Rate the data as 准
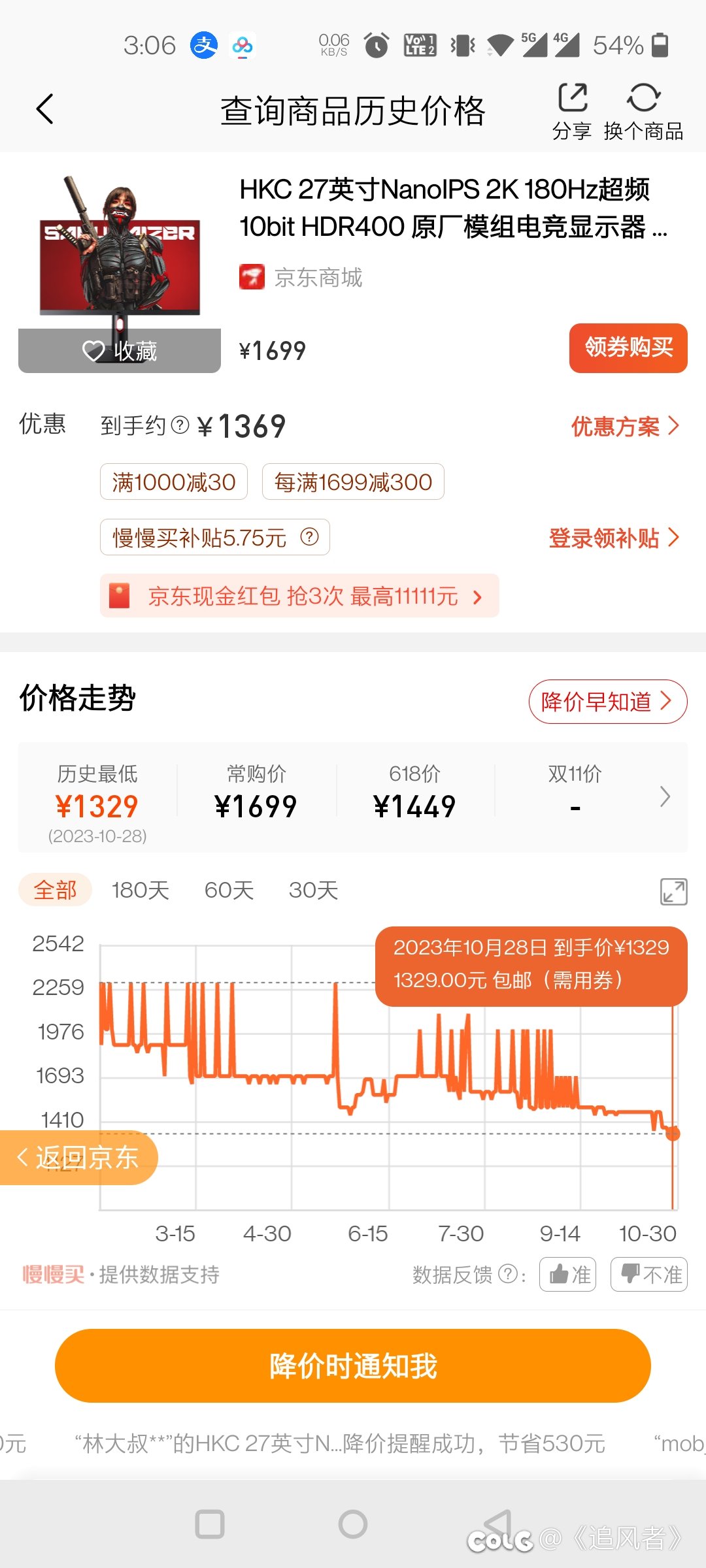This screenshot has height=1568, width=706. pyautogui.click(x=567, y=1274)
